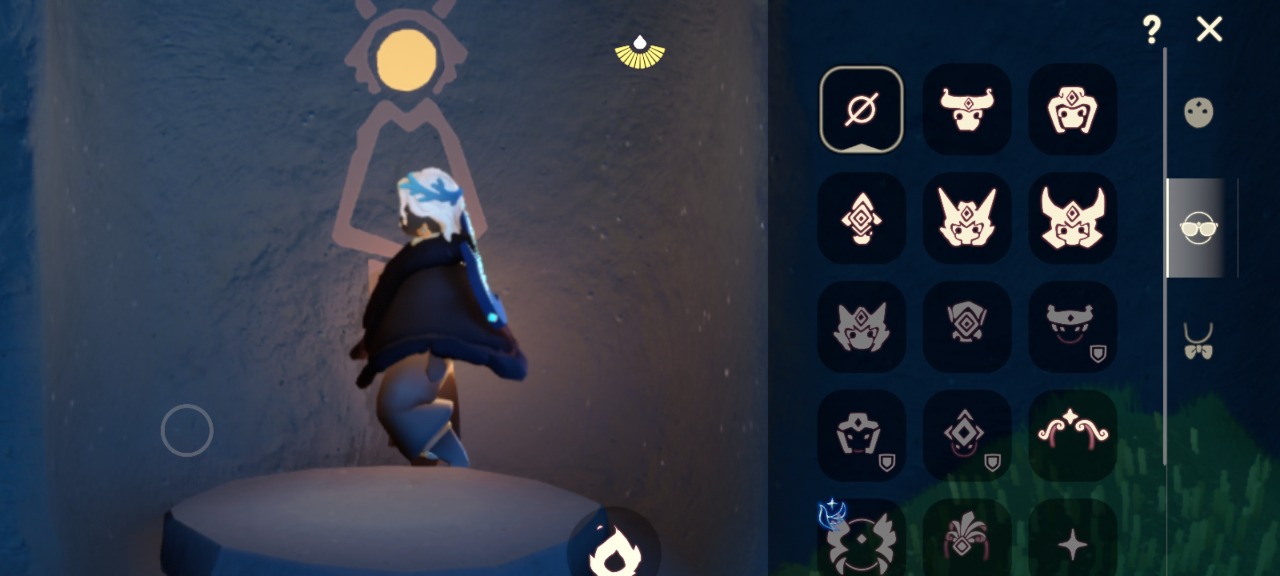Select the four-point sparkle item
The image size is (1280, 576).
(1073, 543)
